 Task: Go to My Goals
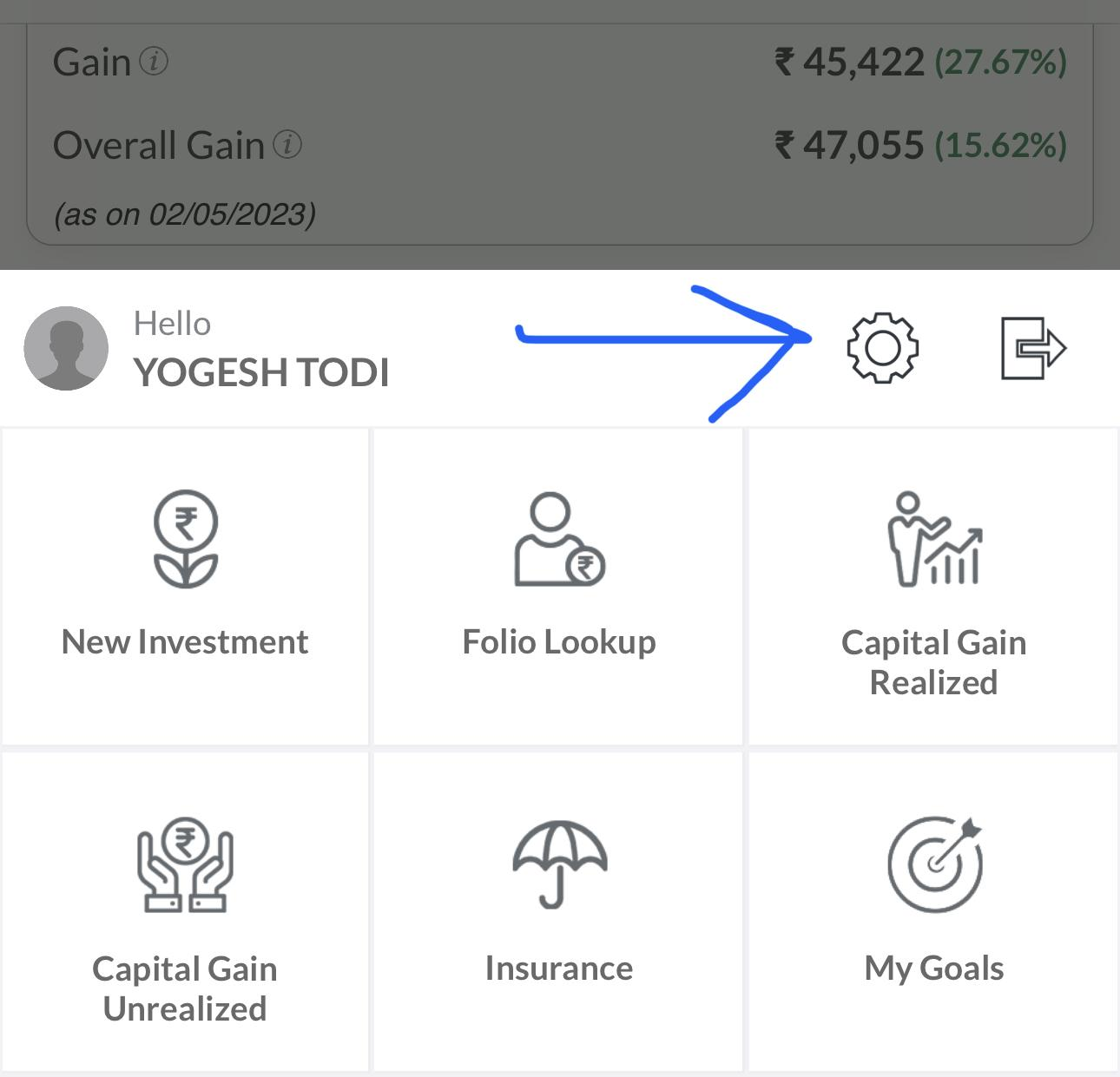coord(933,911)
